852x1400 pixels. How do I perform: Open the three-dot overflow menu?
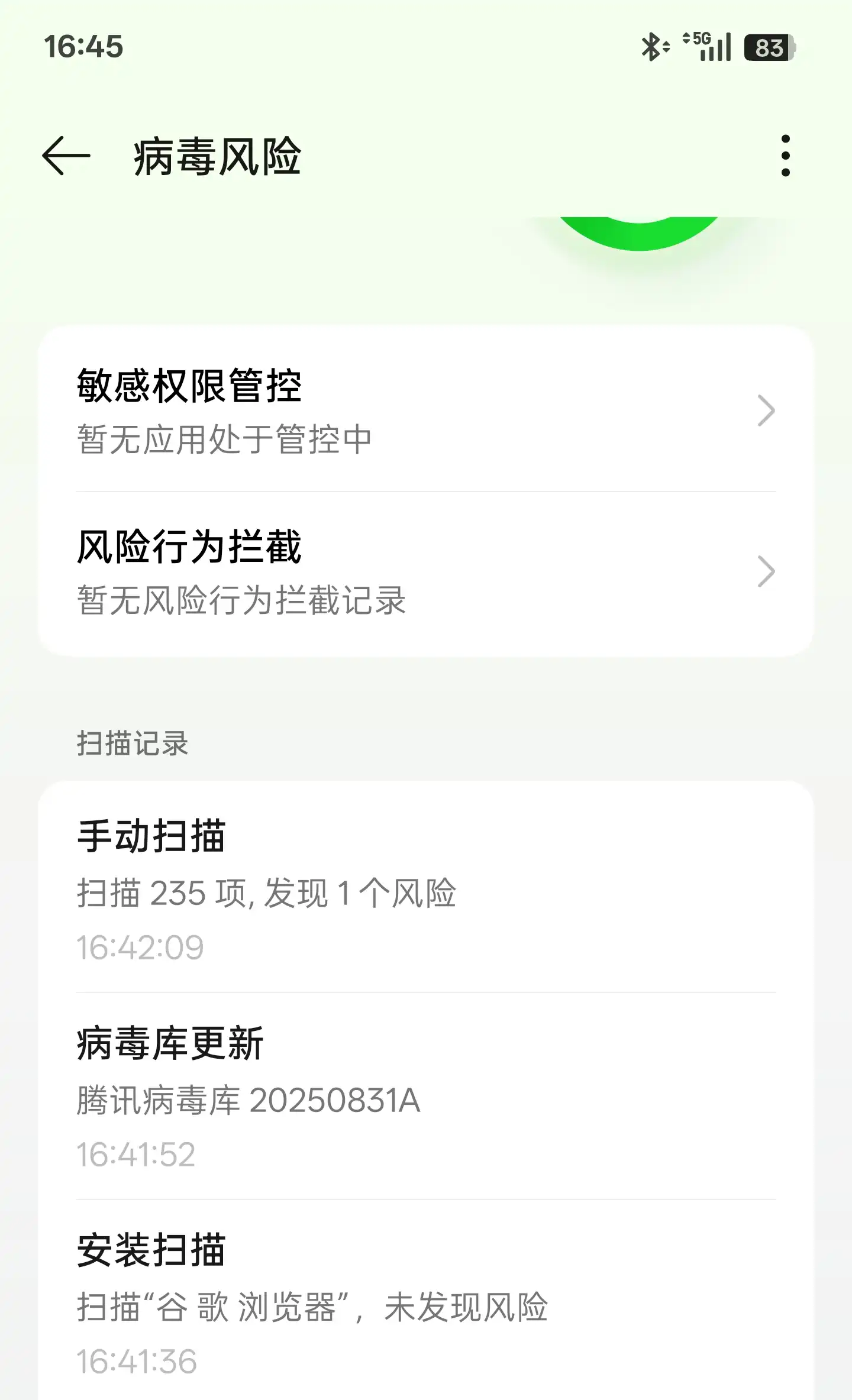(785, 156)
